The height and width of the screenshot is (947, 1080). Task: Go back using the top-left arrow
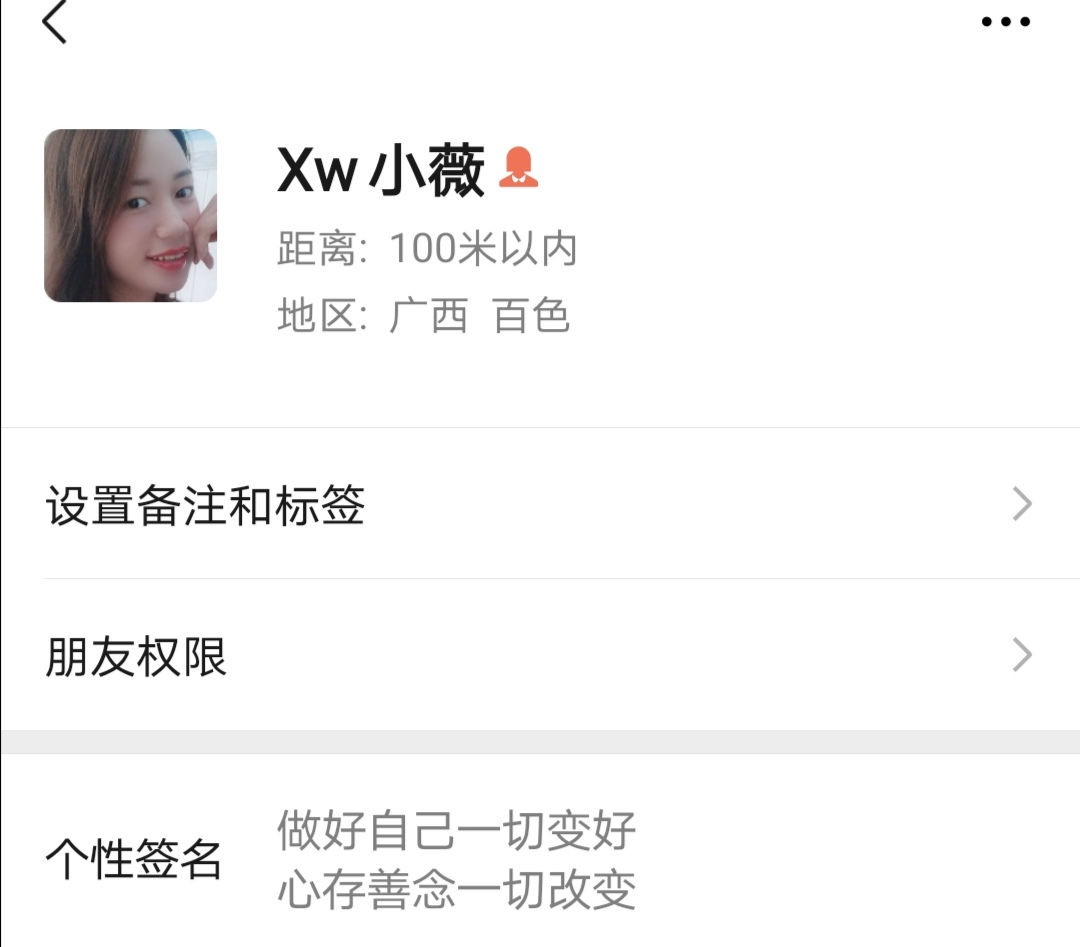point(54,22)
